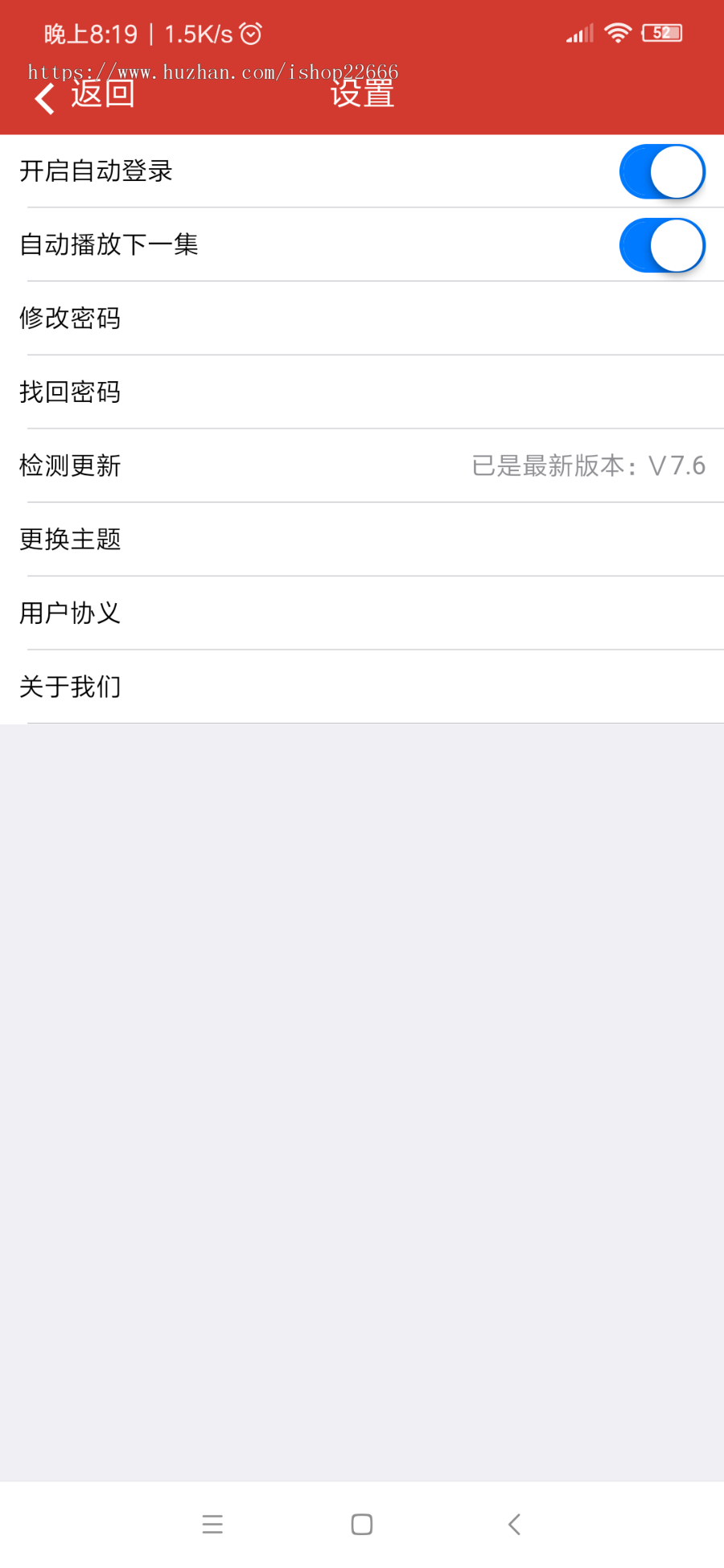Viewport: 724px width, 1568px height.
Task: Tap the battery indicator showing 52
Action: click(662, 32)
